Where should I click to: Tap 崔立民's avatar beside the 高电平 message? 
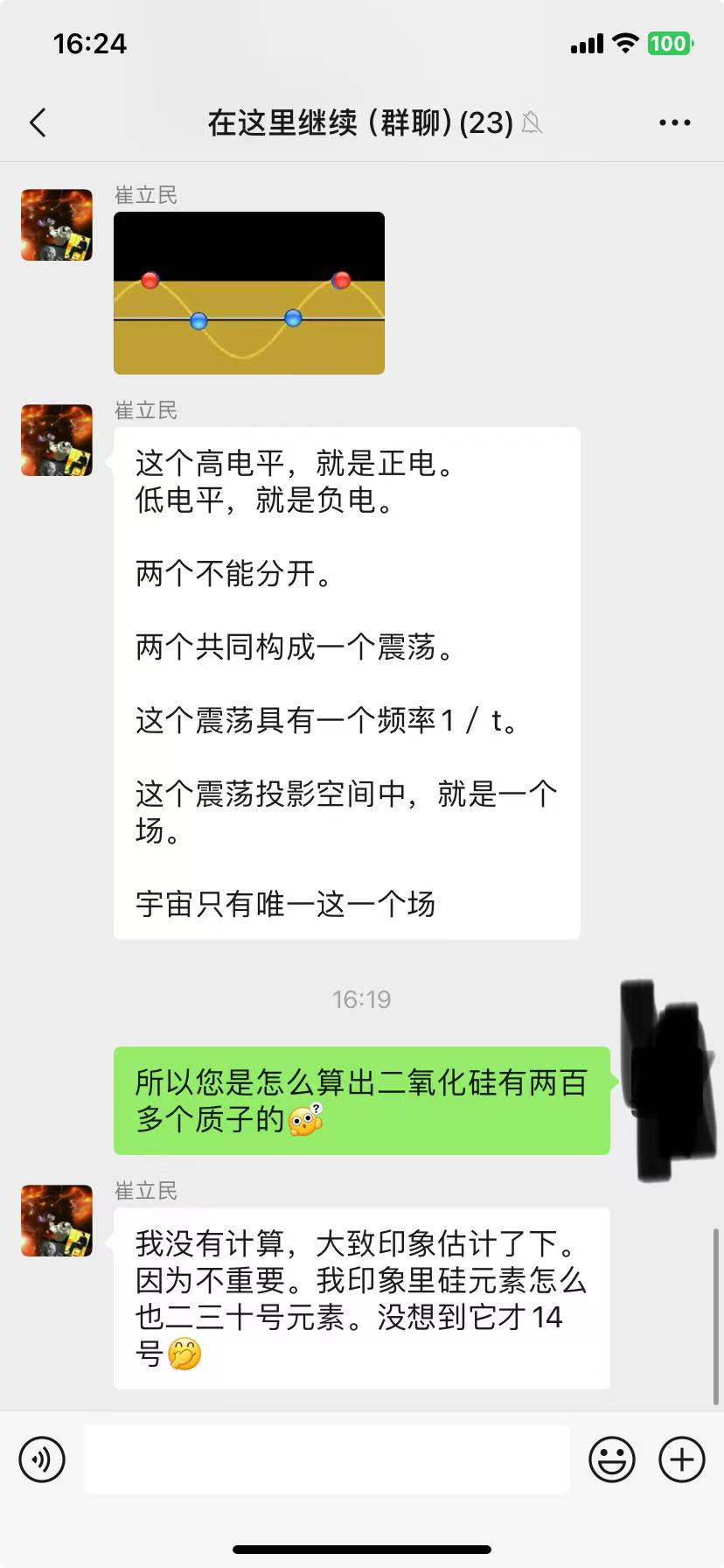coord(57,440)
